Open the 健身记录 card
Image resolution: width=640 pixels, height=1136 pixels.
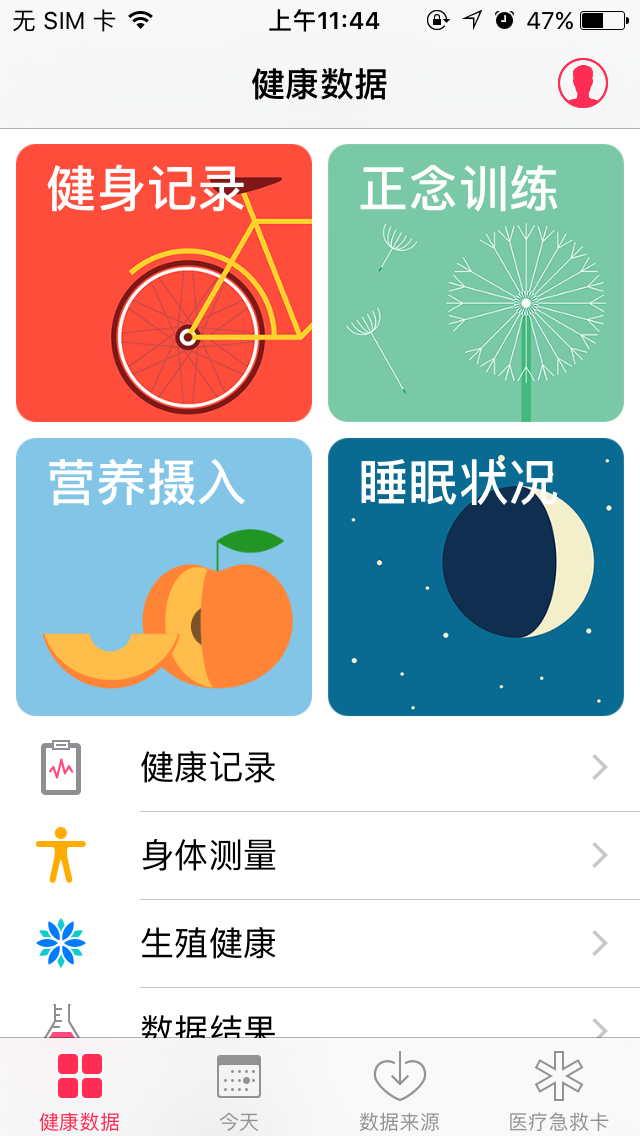164,283
